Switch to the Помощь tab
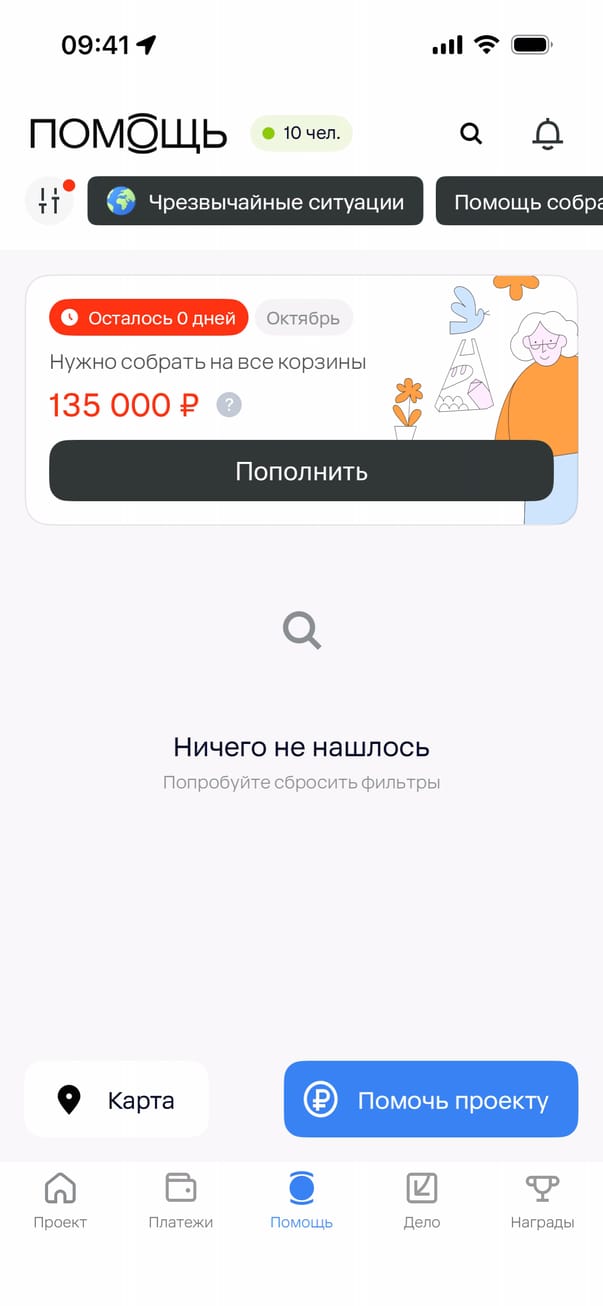603x1306 pixels. tap(301, 1201)
